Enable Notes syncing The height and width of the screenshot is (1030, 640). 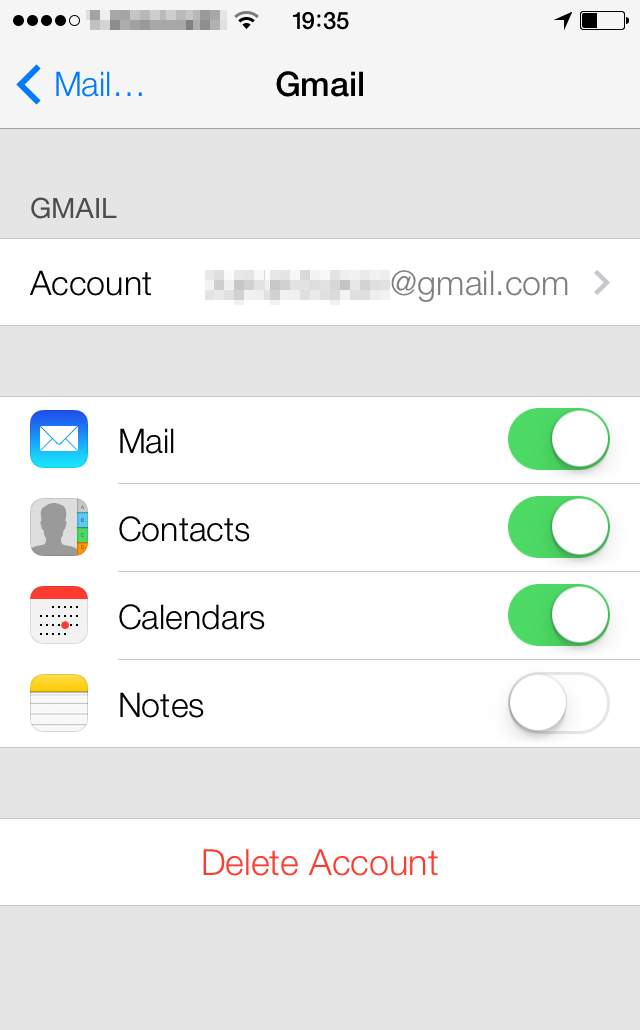558,703
